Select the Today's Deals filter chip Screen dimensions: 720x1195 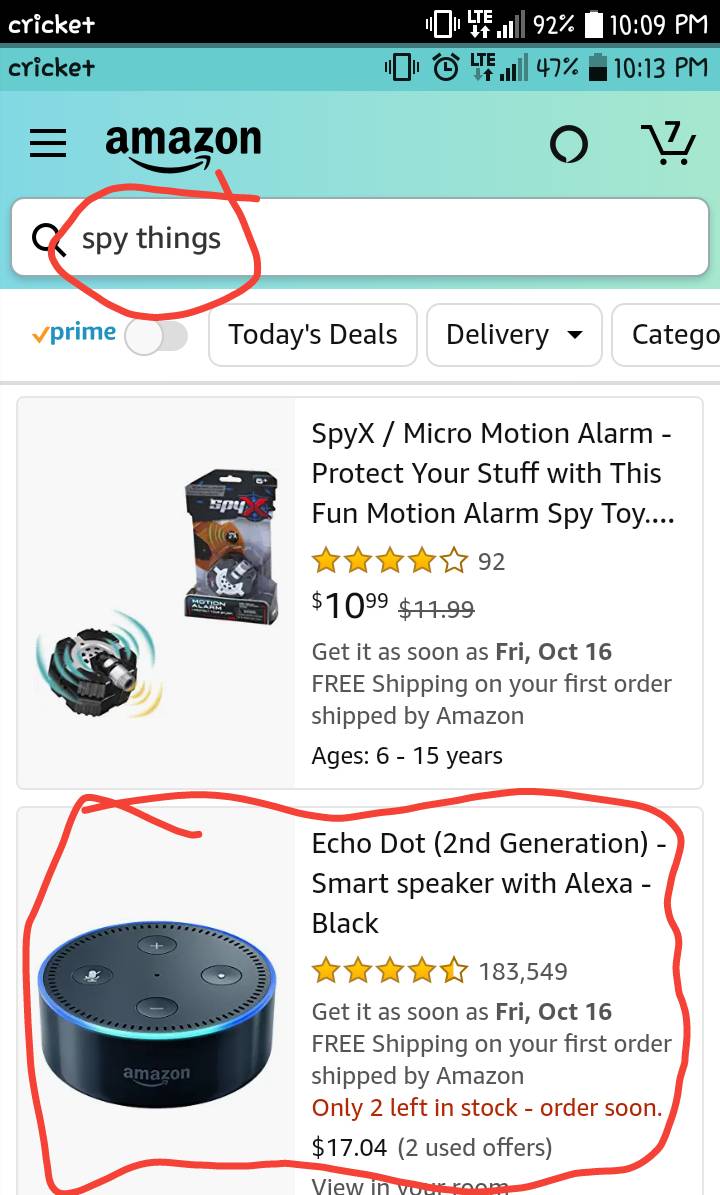tap(312, 335)
